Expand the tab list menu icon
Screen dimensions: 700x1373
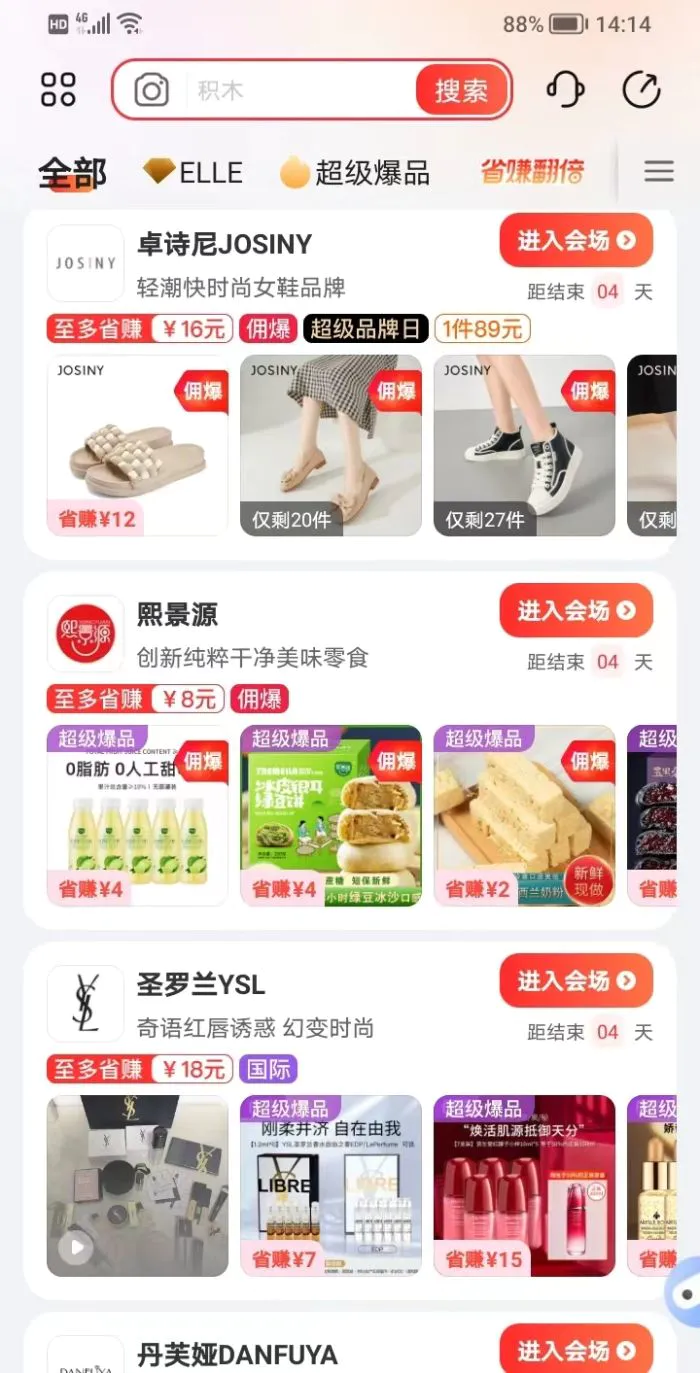(659, 172)
